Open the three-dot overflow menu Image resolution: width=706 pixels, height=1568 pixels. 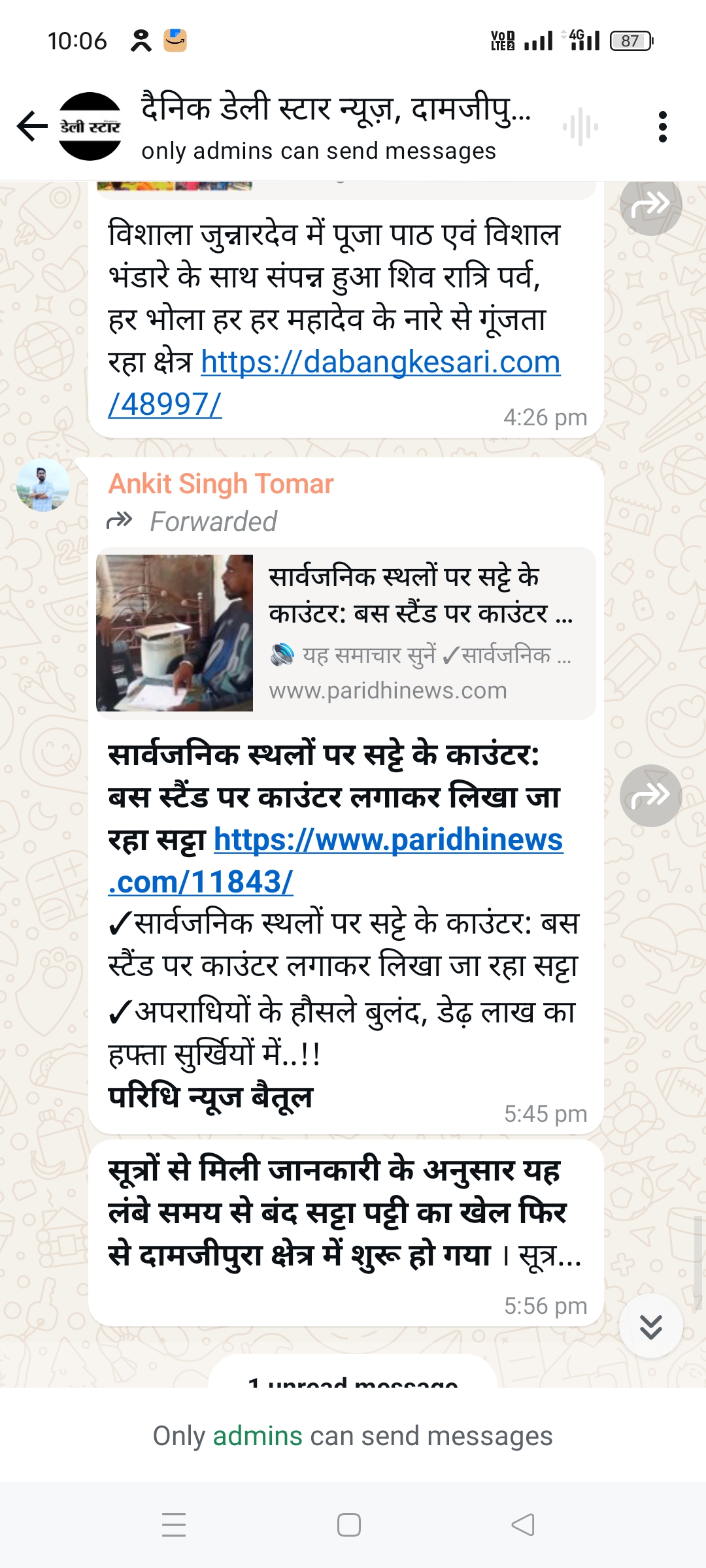point(662,127)
